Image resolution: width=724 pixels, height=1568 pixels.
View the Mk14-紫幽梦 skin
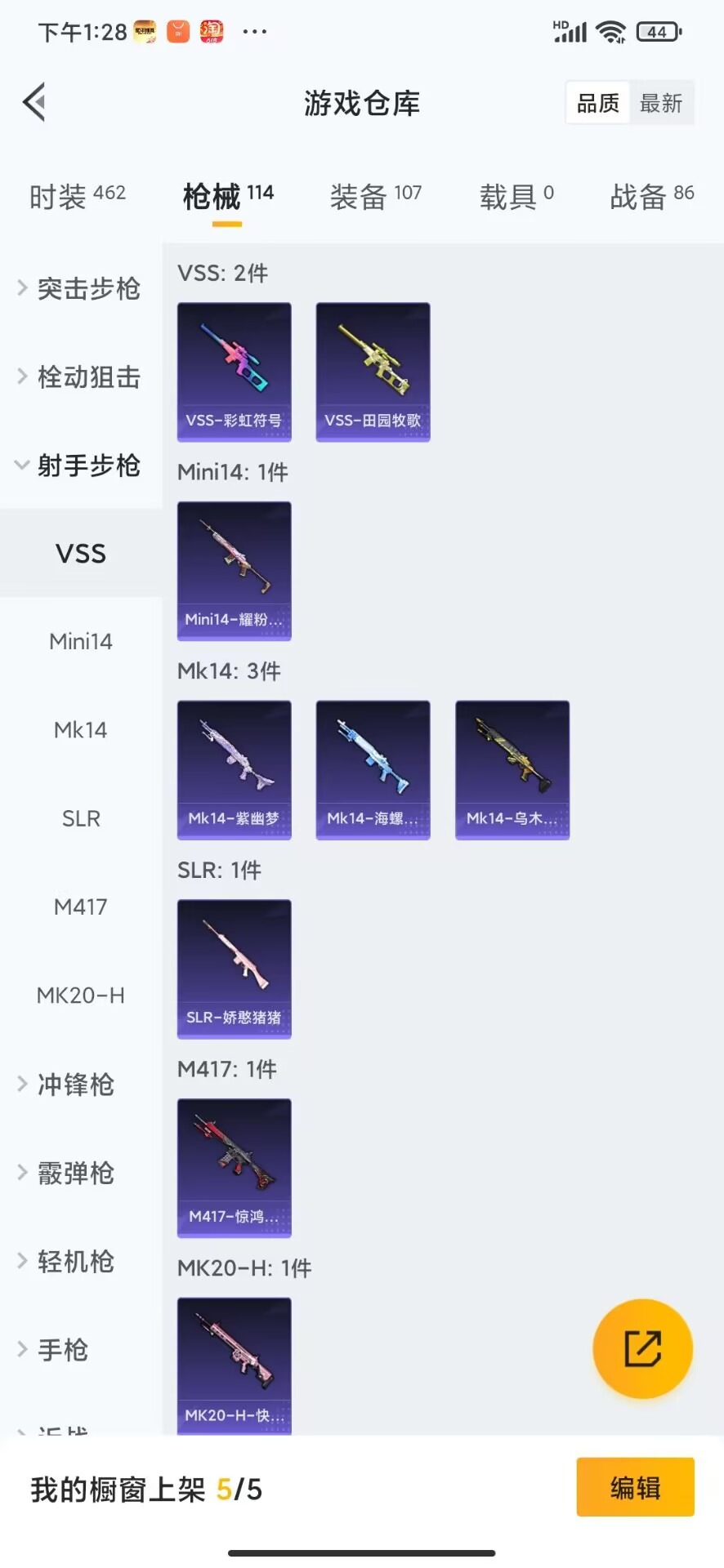(x=234, y=770)
